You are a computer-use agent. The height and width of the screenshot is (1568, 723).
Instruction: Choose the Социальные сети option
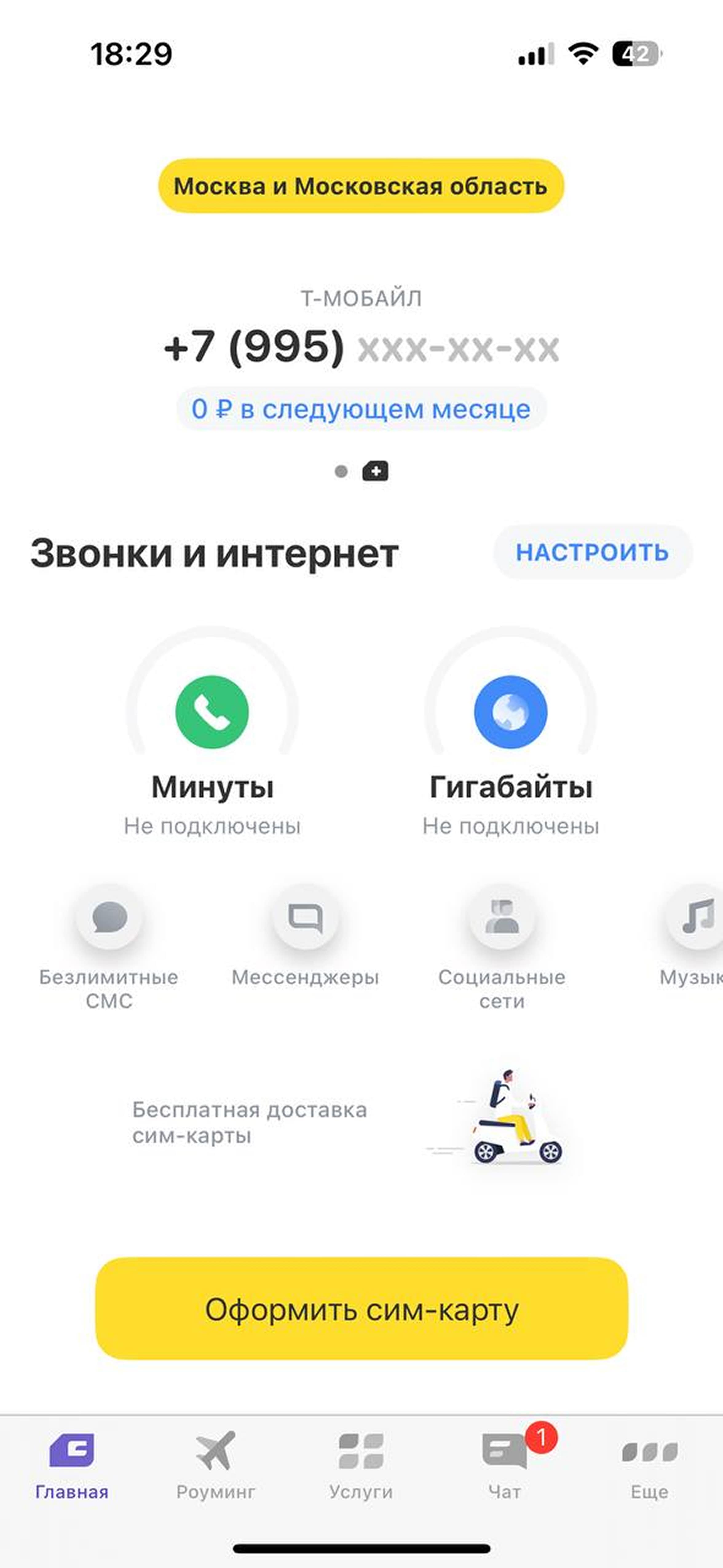[501, 947]
